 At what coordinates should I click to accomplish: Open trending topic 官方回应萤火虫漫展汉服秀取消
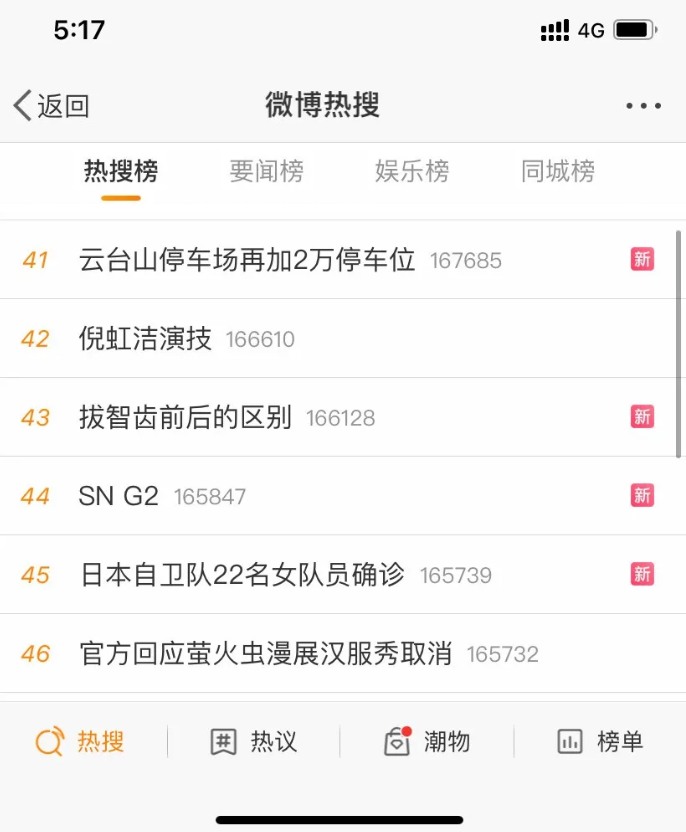point(266,654)
